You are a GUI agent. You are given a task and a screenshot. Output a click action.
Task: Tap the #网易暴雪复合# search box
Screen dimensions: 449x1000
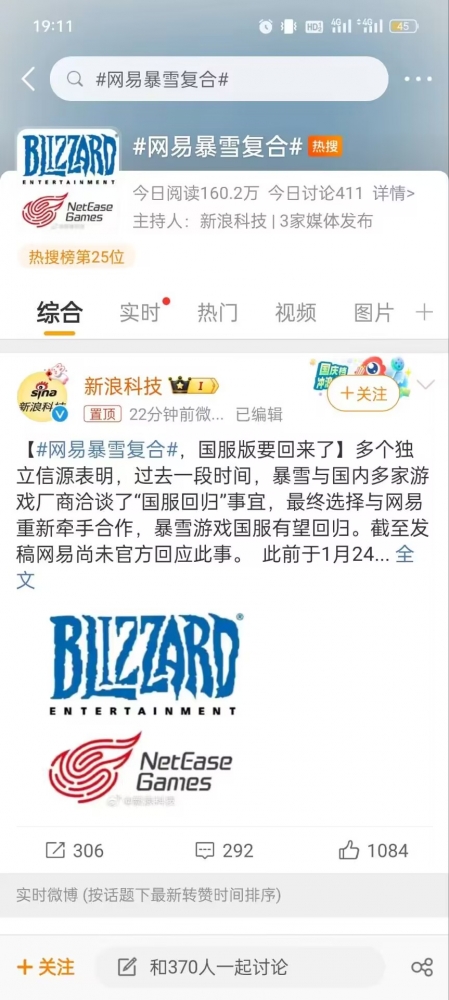click(219, 79)
